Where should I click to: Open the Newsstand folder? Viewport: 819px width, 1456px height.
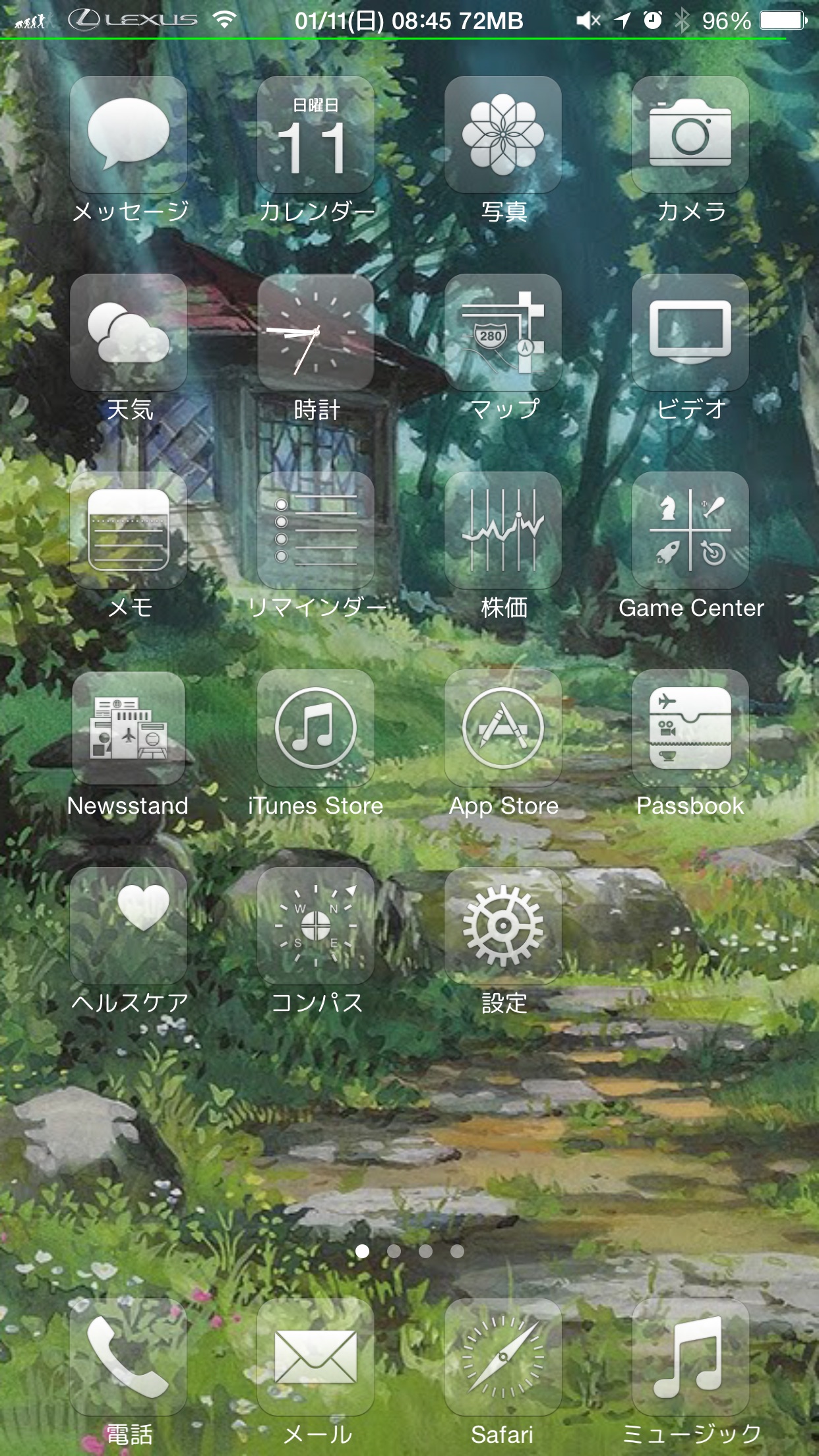tap(129, 728)
